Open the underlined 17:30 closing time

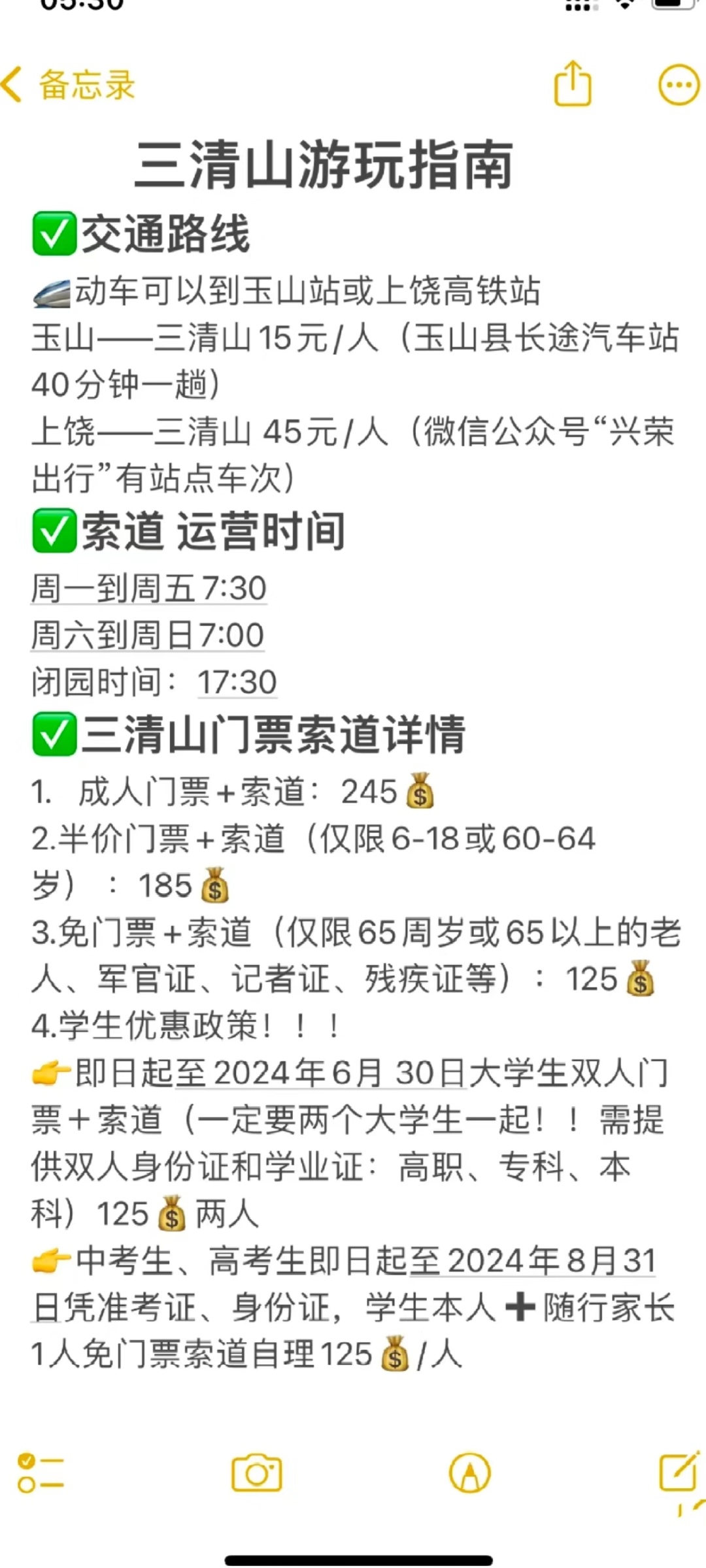pyautogui.click(x=237, y=682)
